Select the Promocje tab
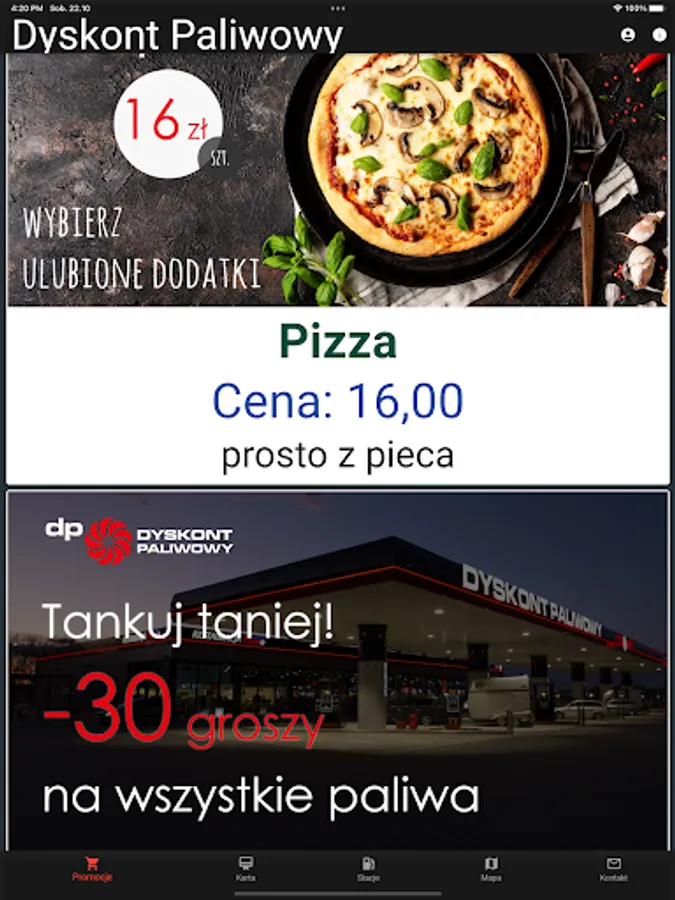This screenshot has height=900, width=675. (92, 869)
